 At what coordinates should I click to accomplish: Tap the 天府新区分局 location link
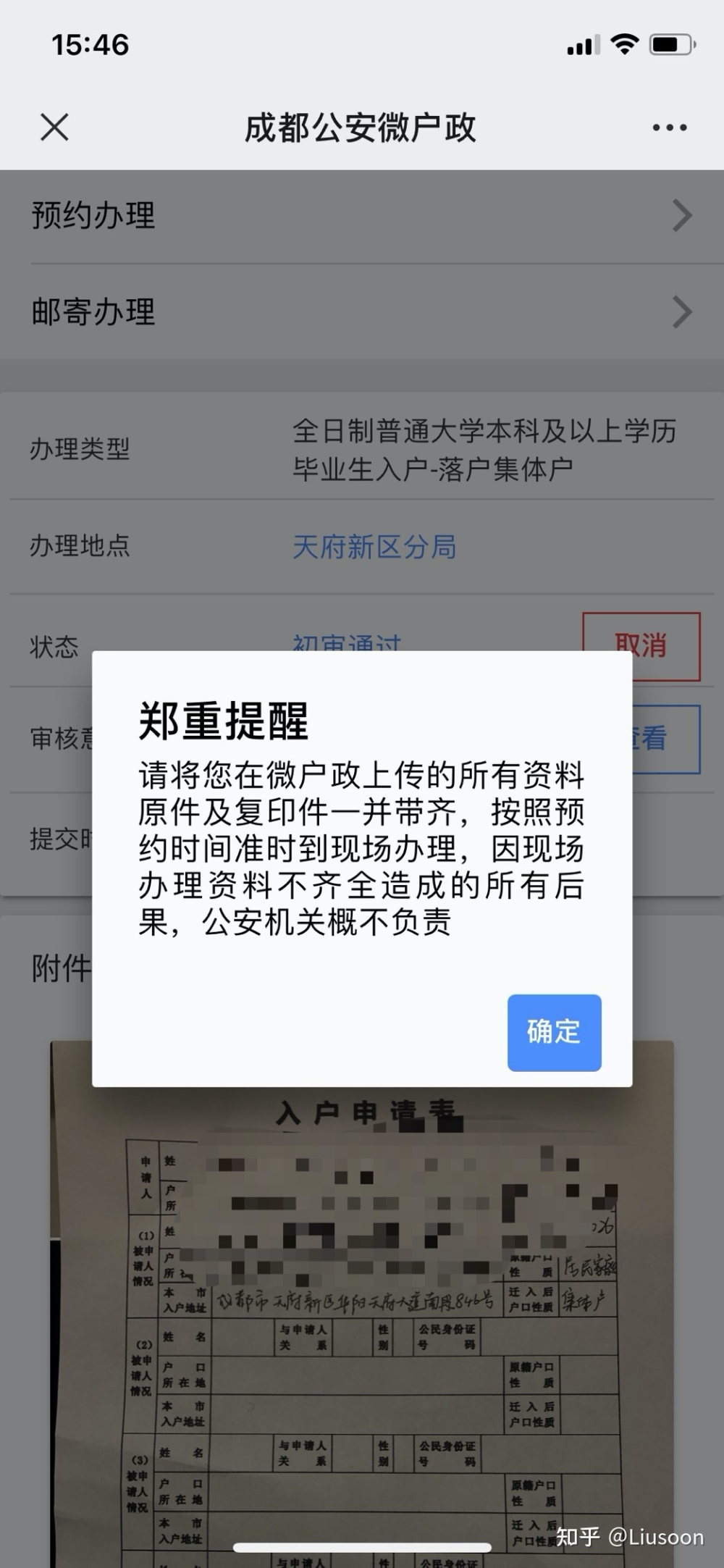(x=374, y=547)
